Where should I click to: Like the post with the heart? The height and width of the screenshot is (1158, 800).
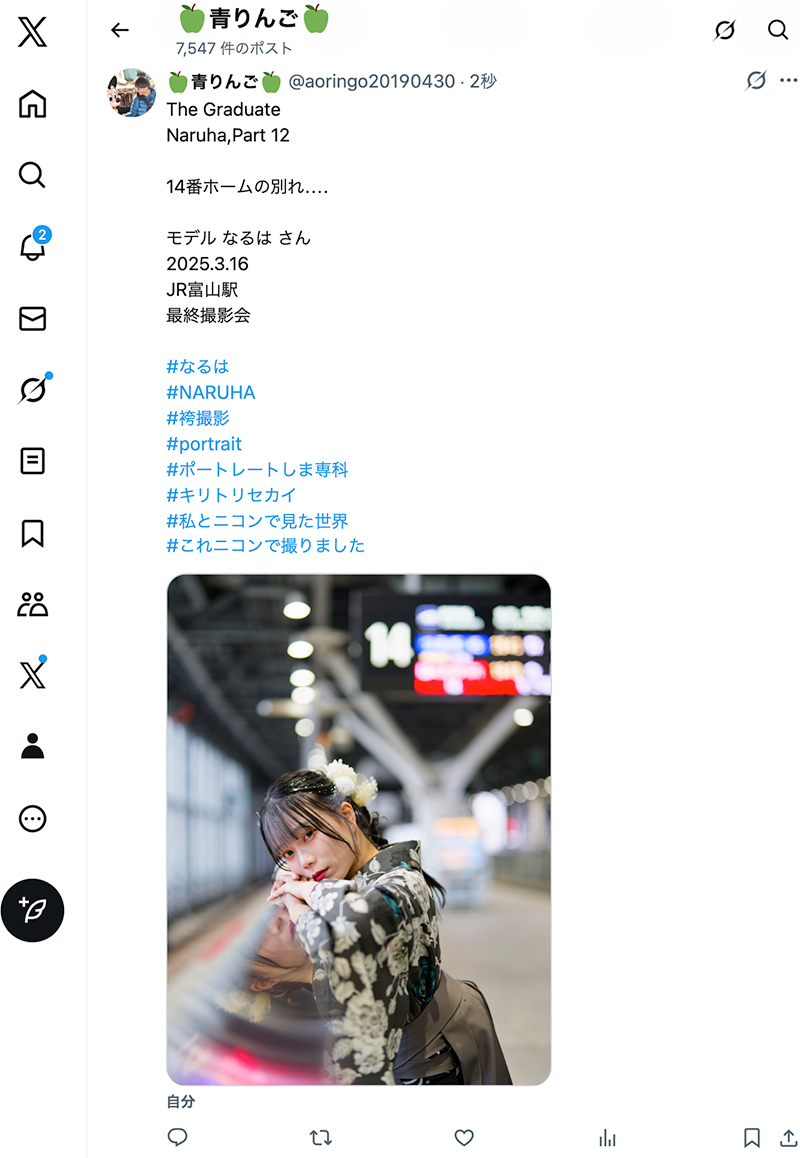pos(464,1137)
